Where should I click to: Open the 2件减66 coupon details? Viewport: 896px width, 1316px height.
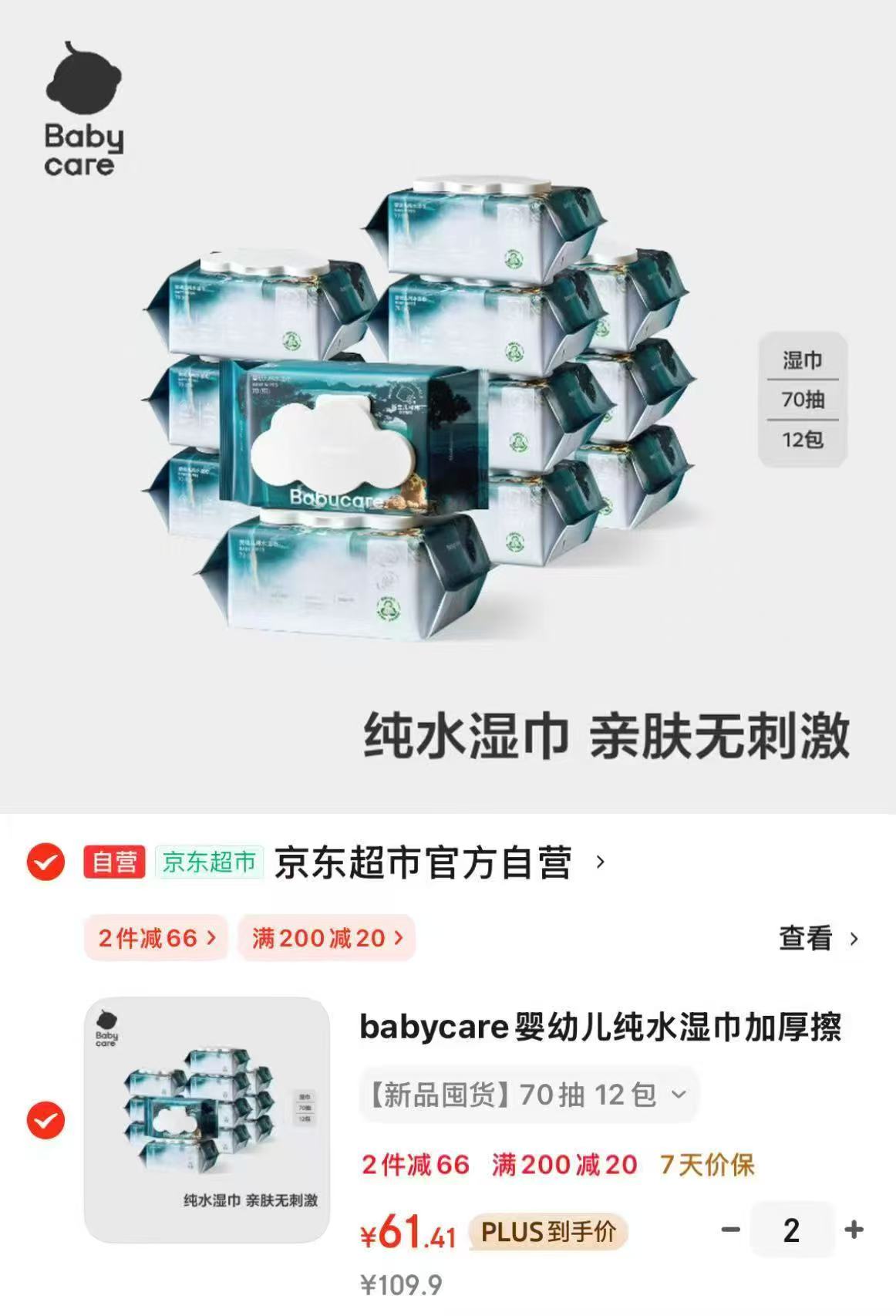click(x=155, y=937)
